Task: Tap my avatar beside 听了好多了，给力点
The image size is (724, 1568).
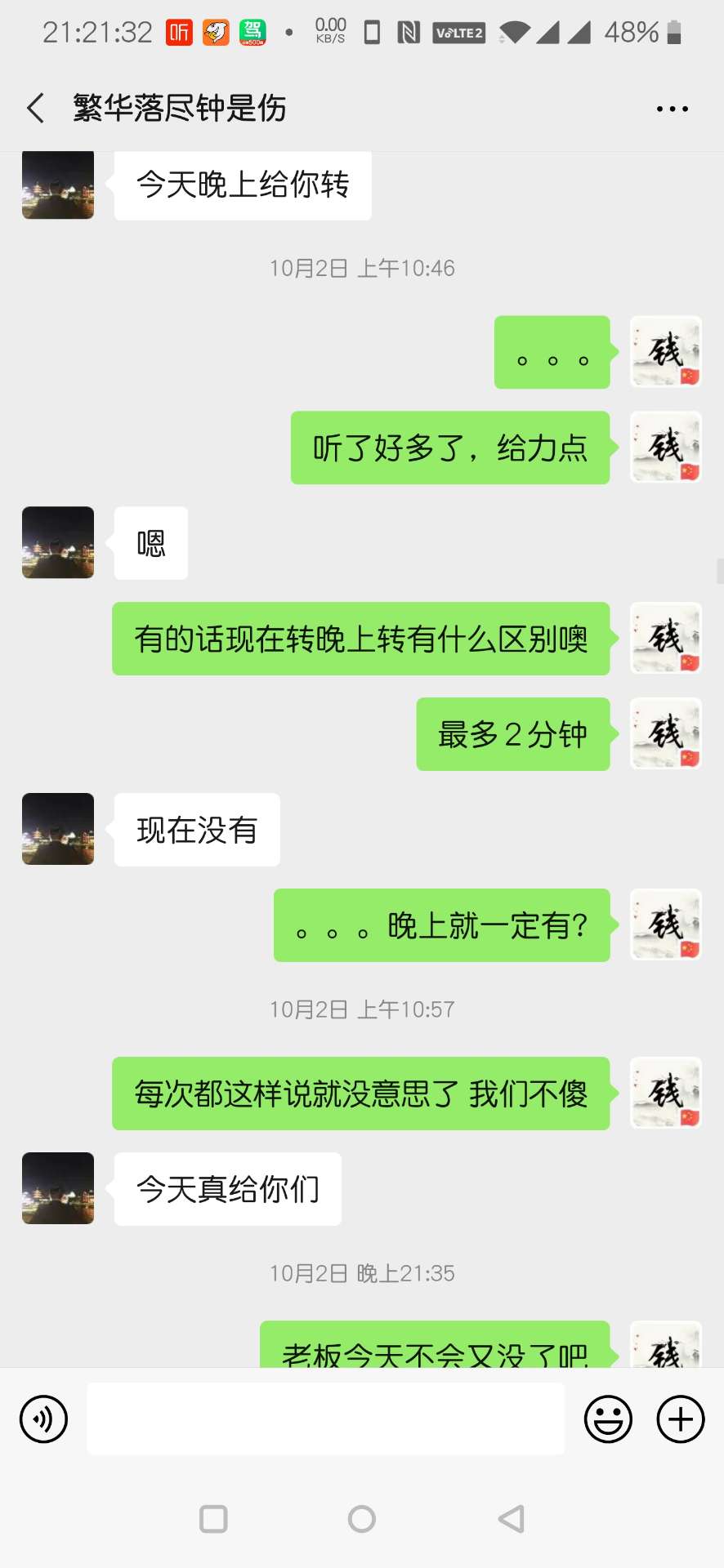Action: (x=665, y=448)
